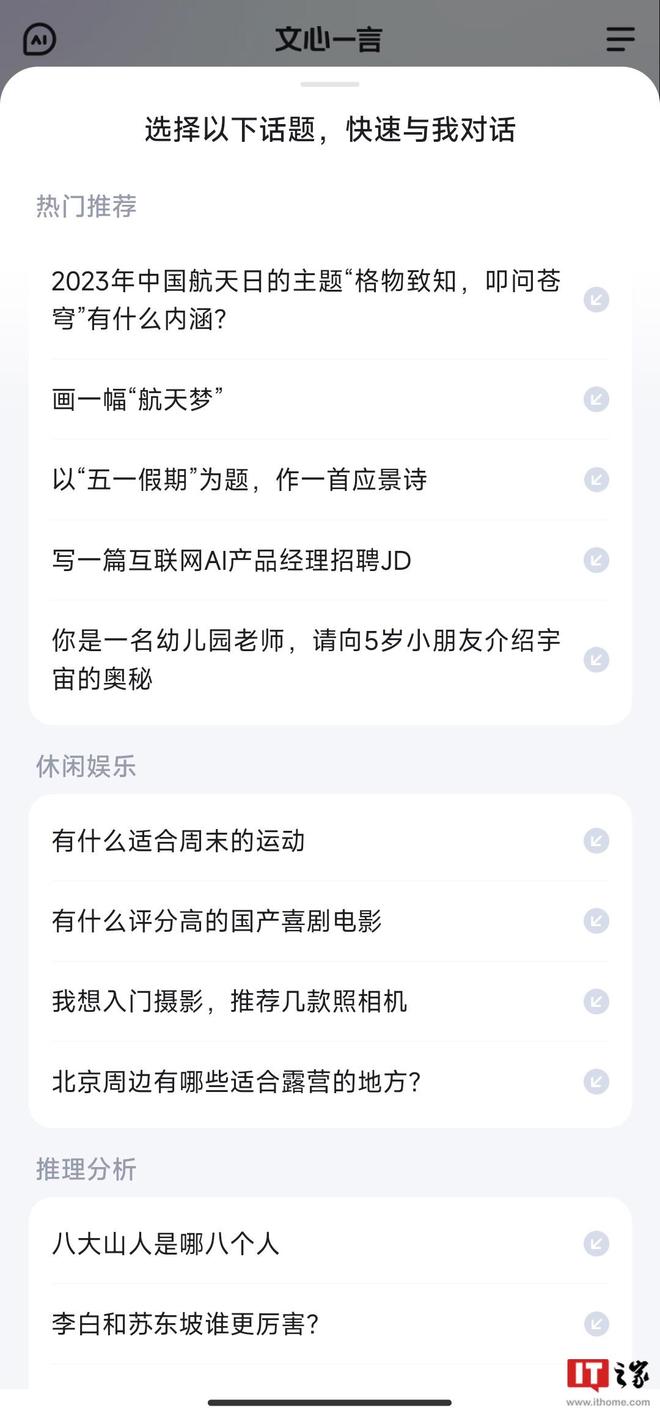Ask 有什么评分高的国产喜剧电影
660x1416 pixels.
click(330, 921)
